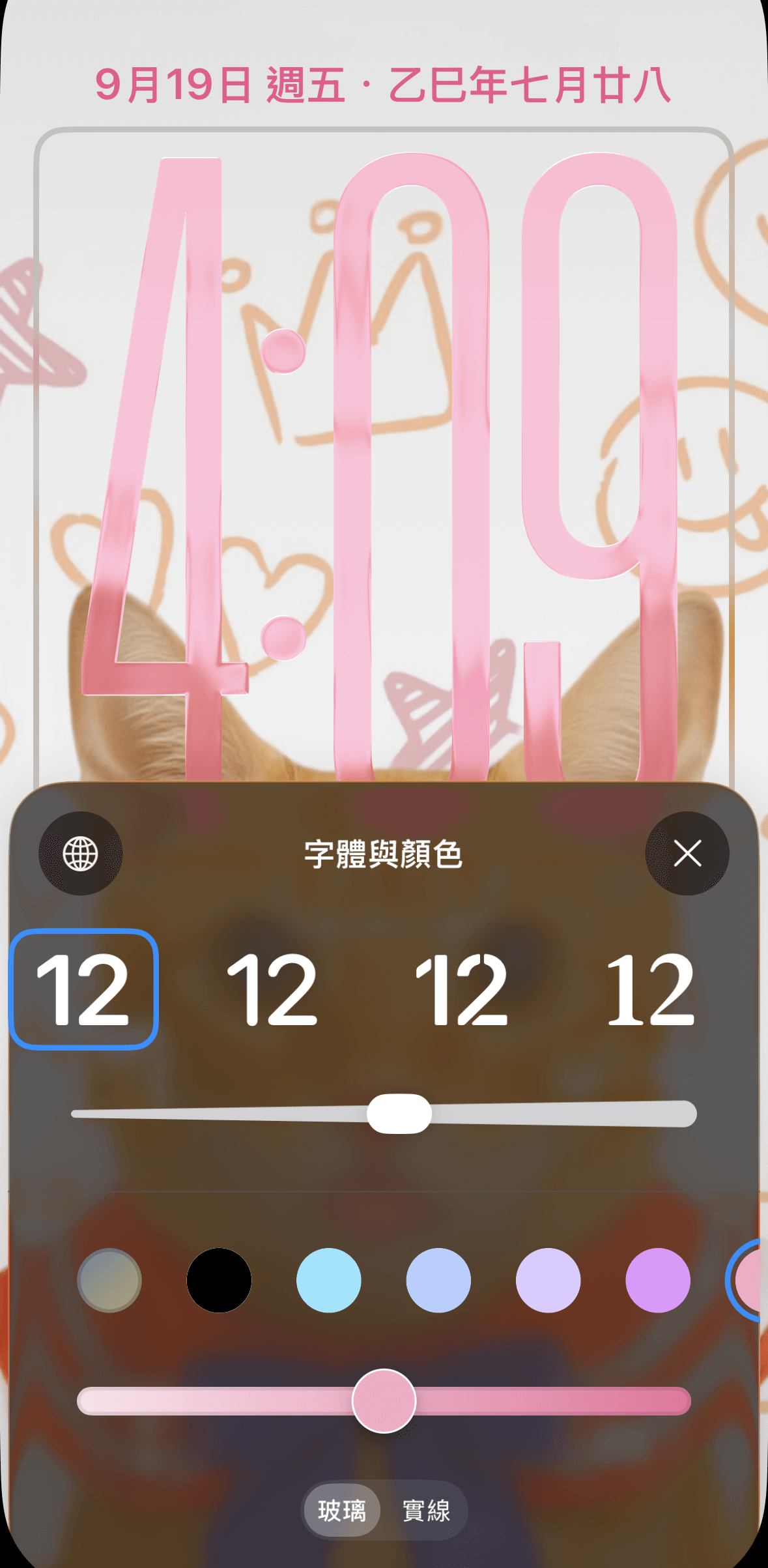Select the pale lavender color swatch
Screen dimensions: 768x1568
pos(547,1280)
